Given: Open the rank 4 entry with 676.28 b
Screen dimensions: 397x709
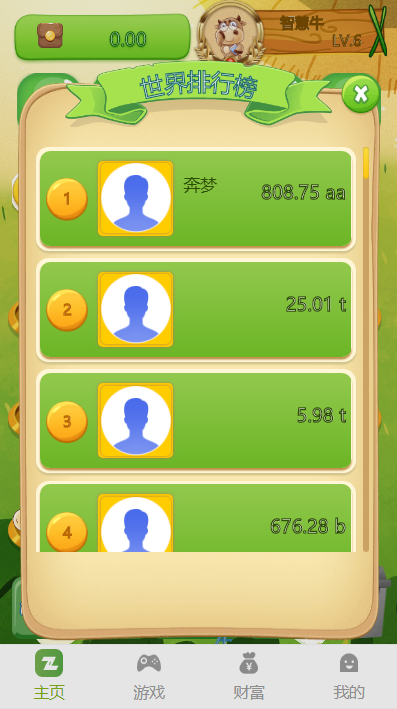Looking at the screenshot, I should tap(196, 518).
